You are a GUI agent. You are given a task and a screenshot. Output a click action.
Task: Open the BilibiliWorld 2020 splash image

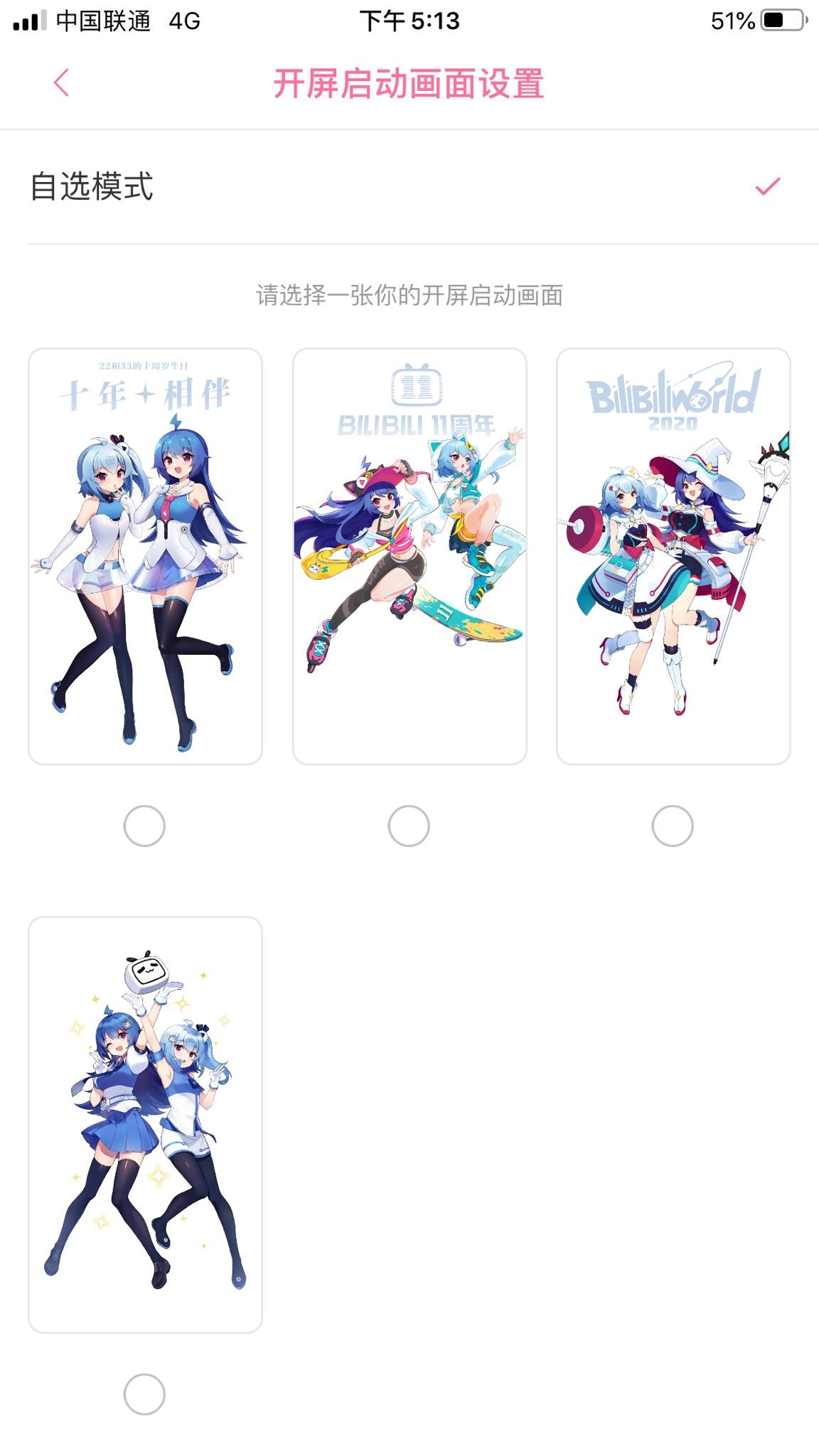(673, 557)
